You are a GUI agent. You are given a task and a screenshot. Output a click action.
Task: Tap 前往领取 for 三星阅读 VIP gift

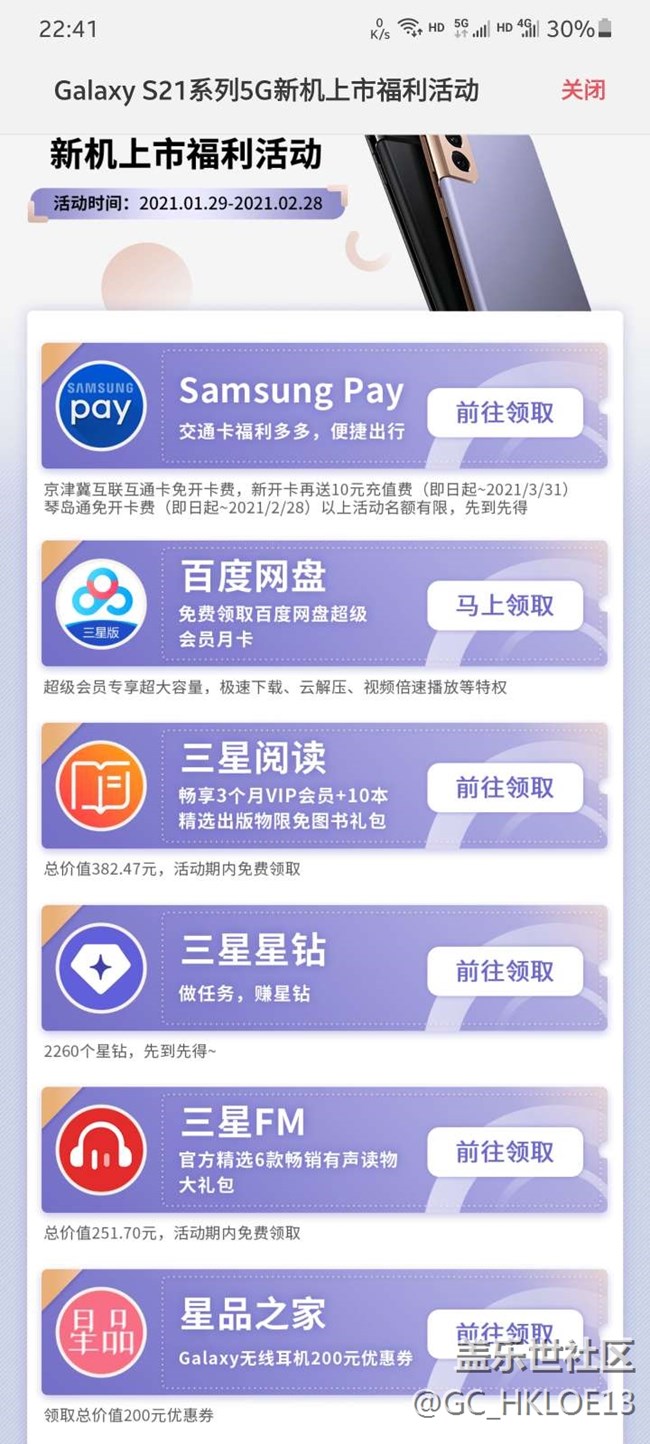click(505, 787)
